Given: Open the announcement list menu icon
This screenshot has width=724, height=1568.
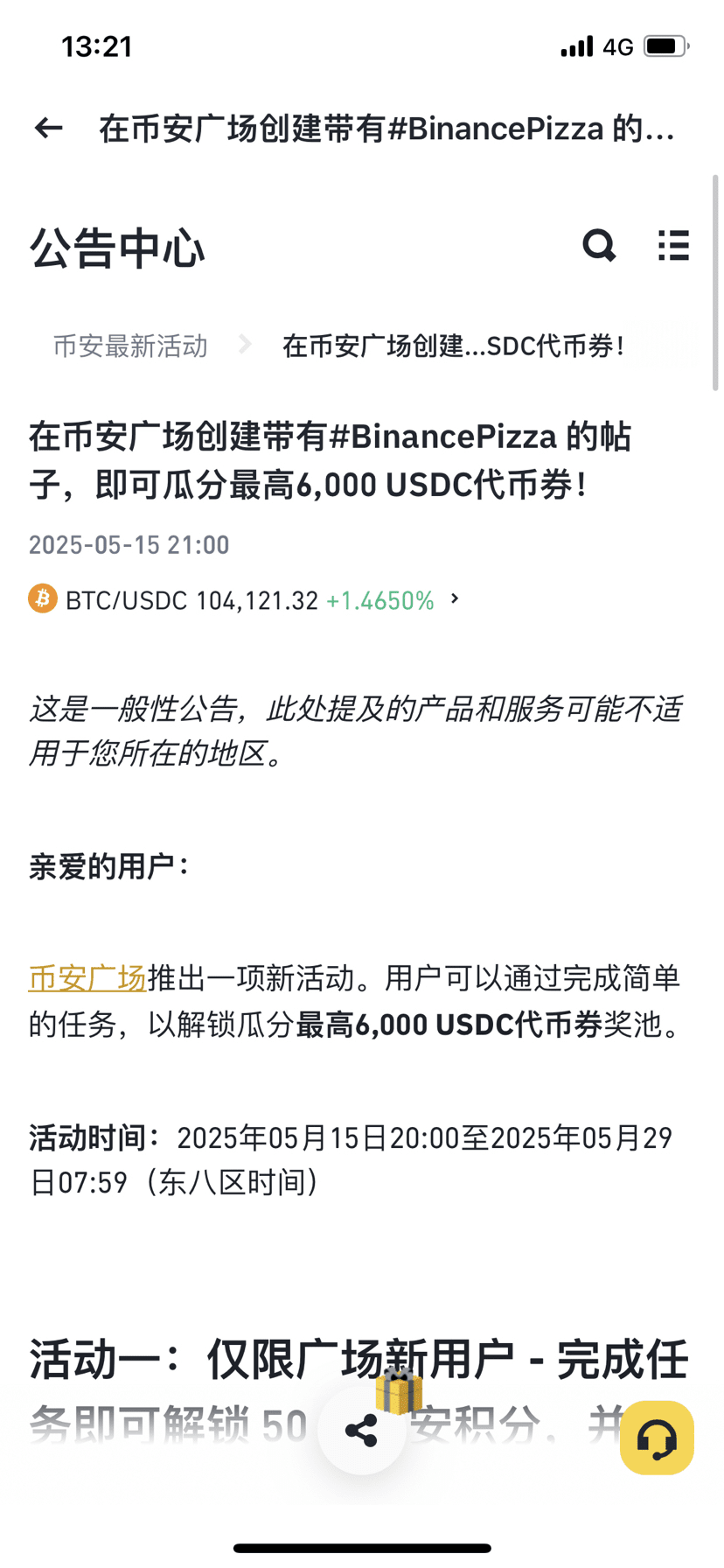Looking at the screenshot, I should (x=673, y=246).
